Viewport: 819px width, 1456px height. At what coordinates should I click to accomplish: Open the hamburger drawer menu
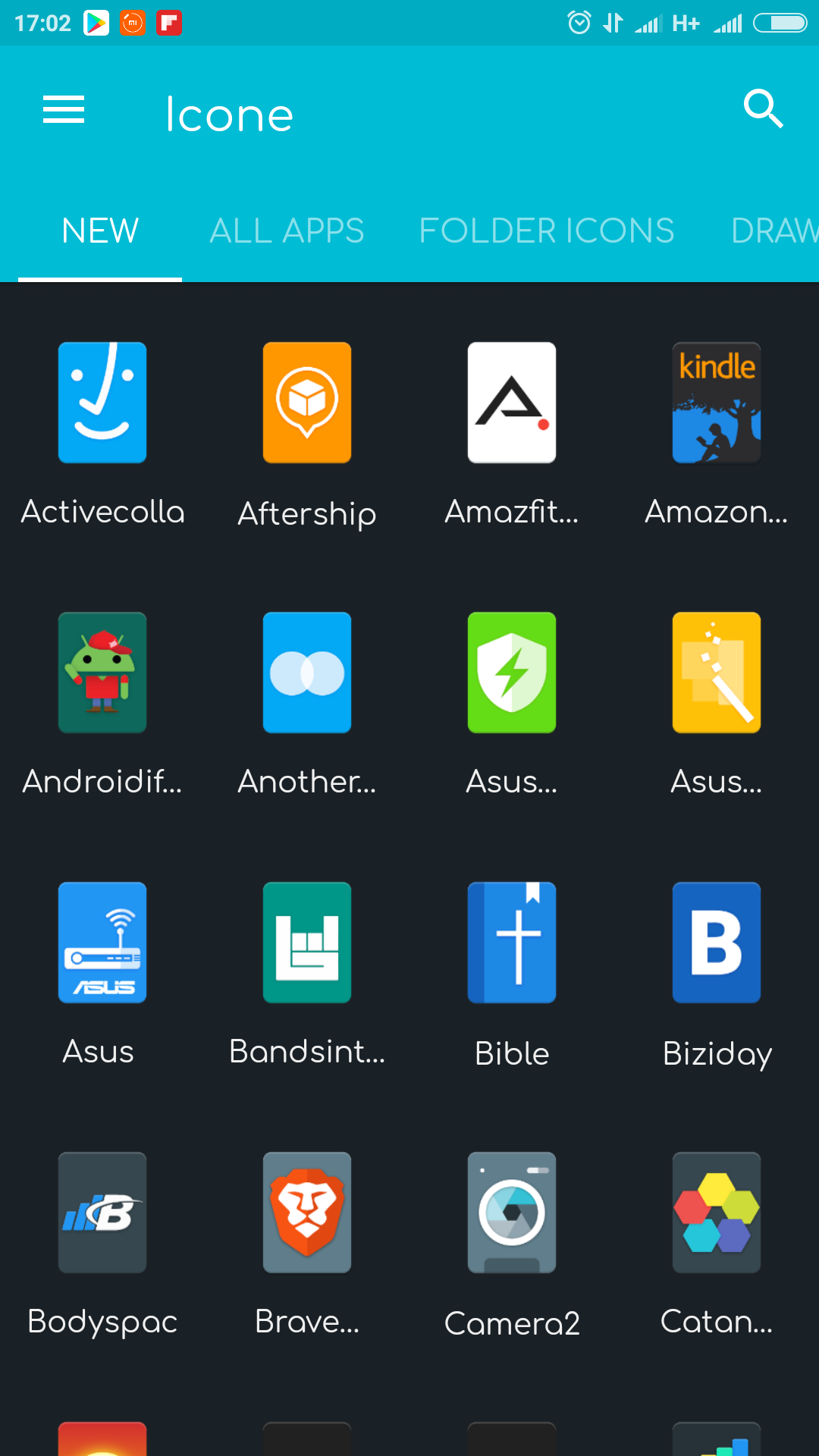point(64,110)
